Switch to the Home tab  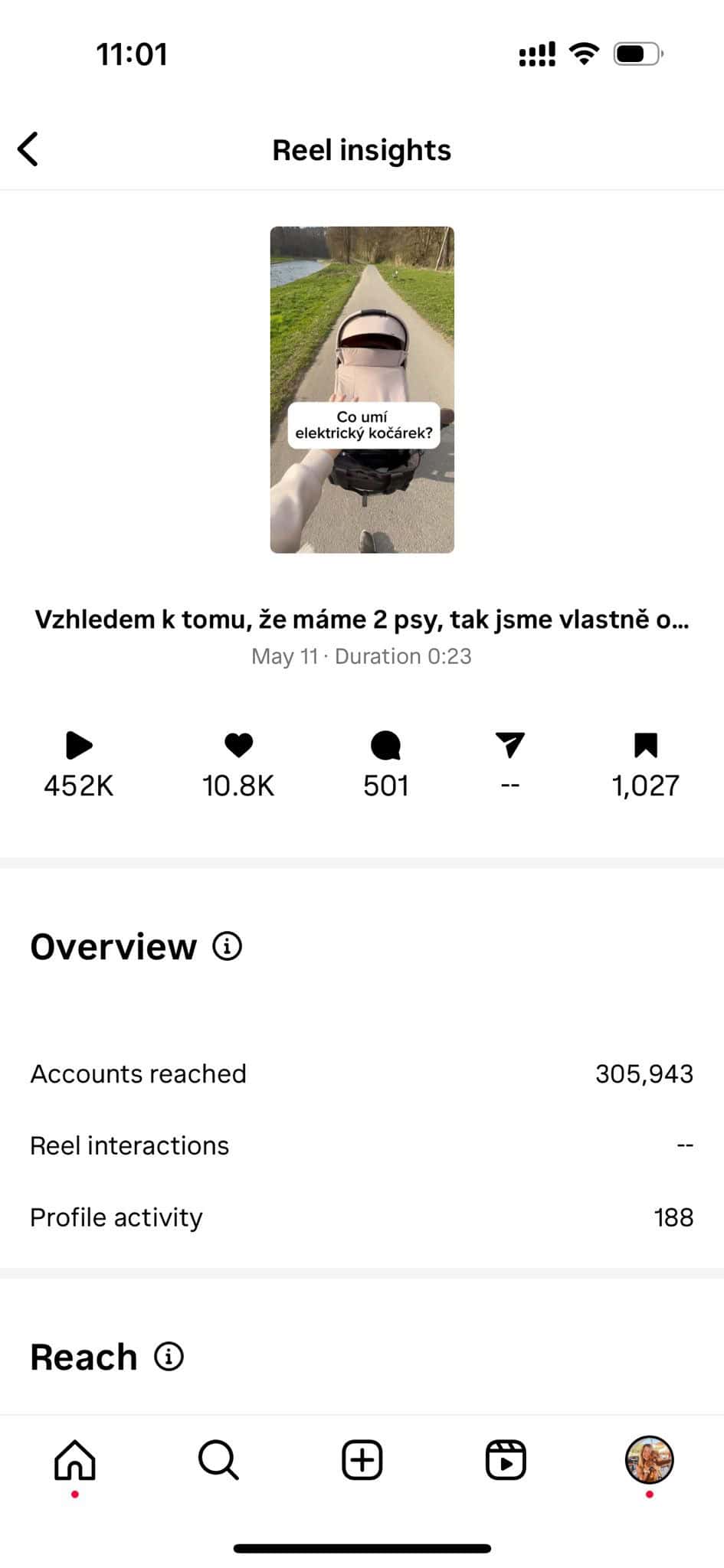[x=75, y=1459]
